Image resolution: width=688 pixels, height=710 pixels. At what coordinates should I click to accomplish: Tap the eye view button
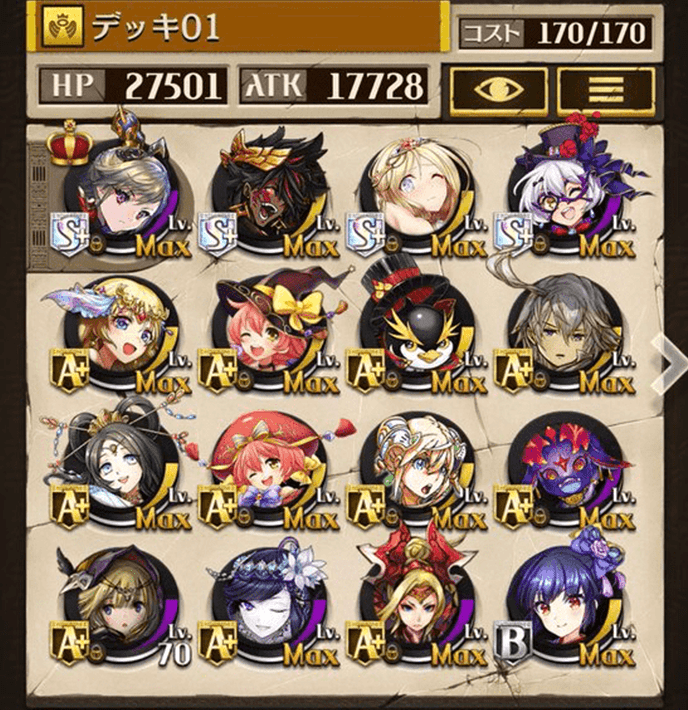499,87
